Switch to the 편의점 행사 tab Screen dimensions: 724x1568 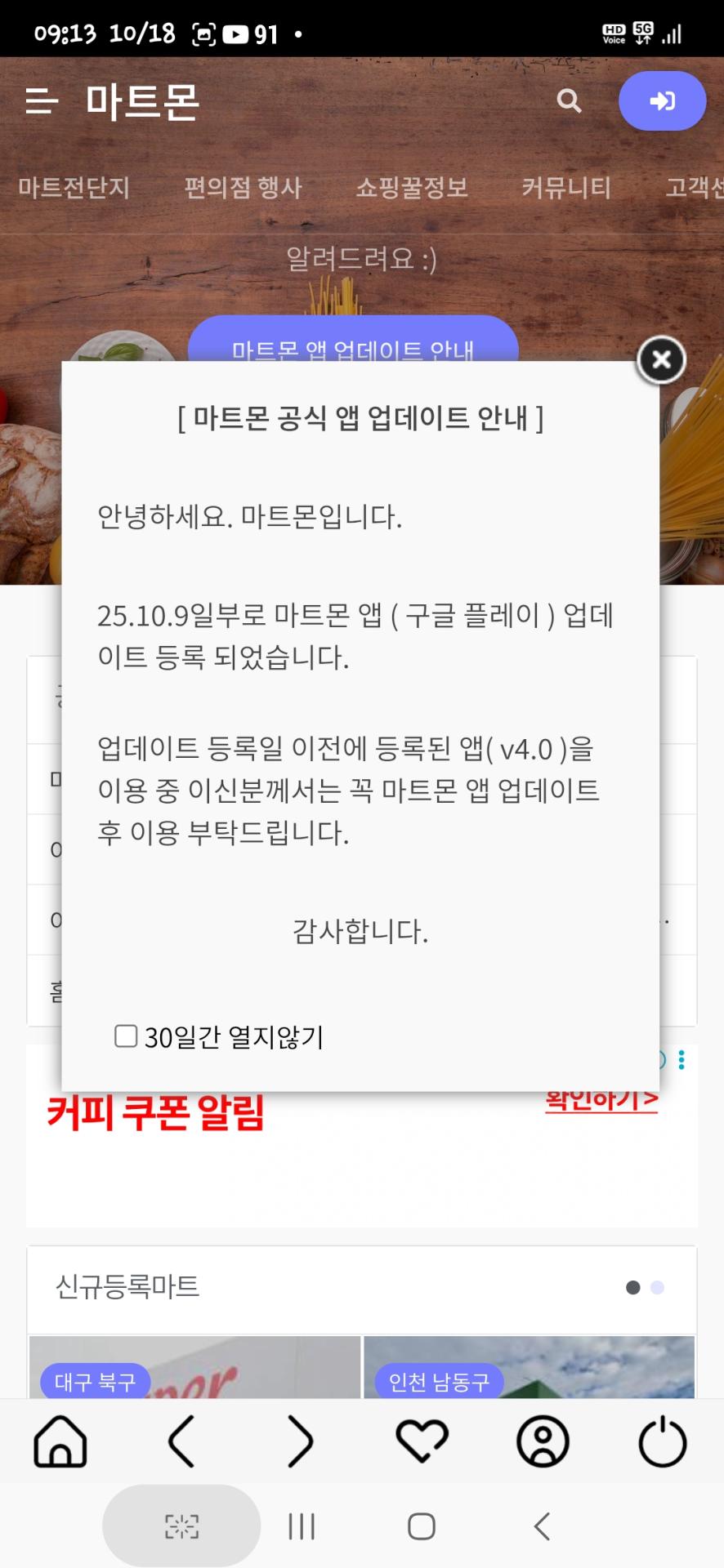(x=243, y=188)
